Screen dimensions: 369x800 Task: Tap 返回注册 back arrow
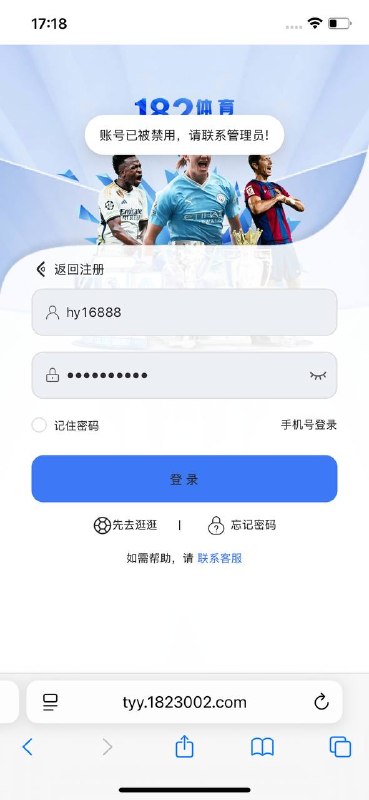click(x=41, y=269)
